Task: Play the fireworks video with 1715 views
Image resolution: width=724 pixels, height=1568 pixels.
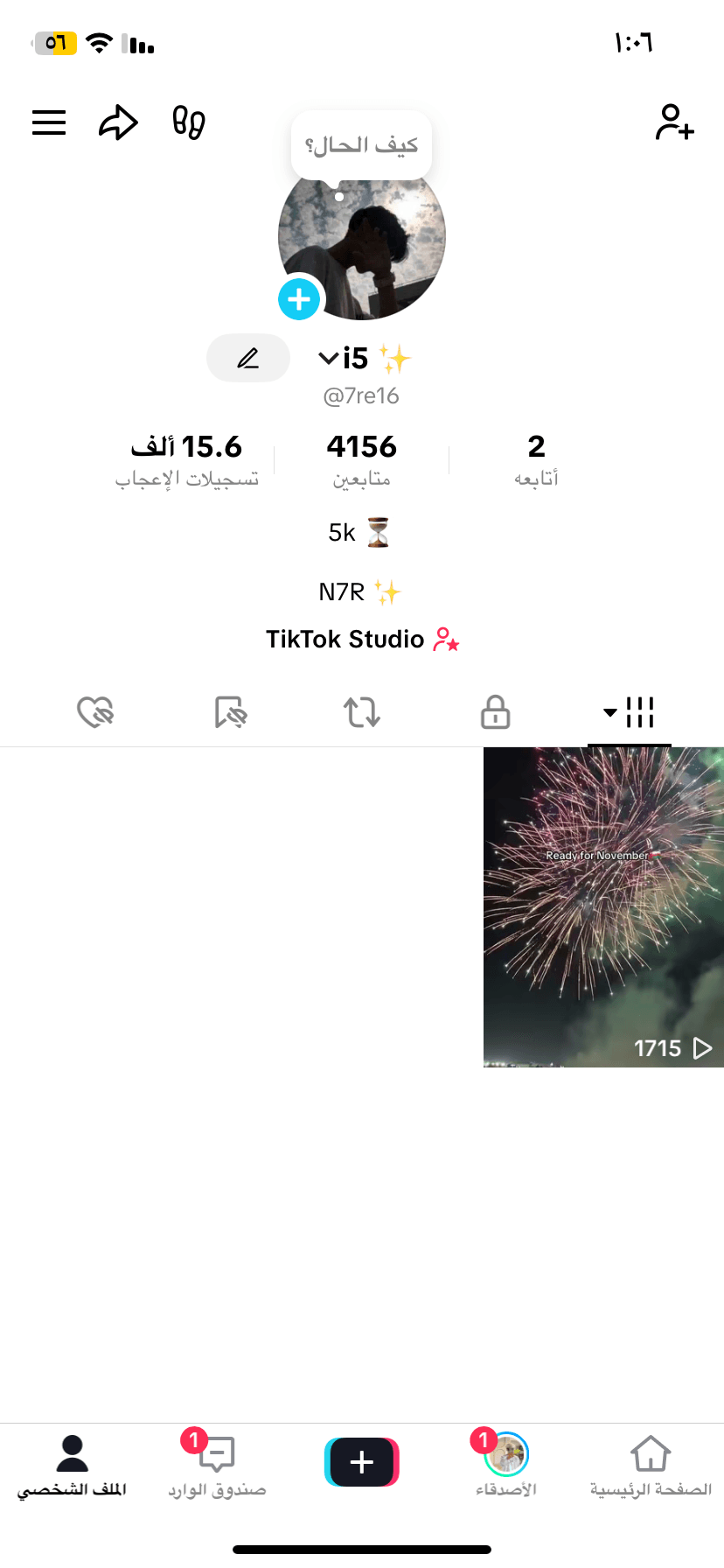Action: pyautogui.click(x=603, y=906)
